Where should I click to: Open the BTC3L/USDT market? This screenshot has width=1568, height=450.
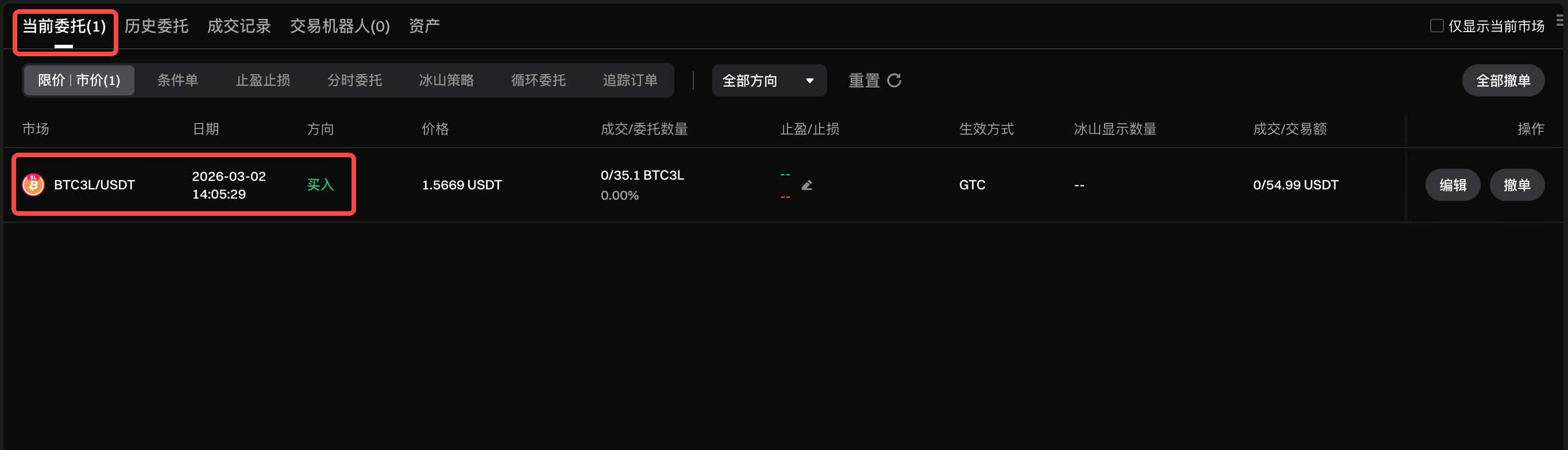(94, 185)
